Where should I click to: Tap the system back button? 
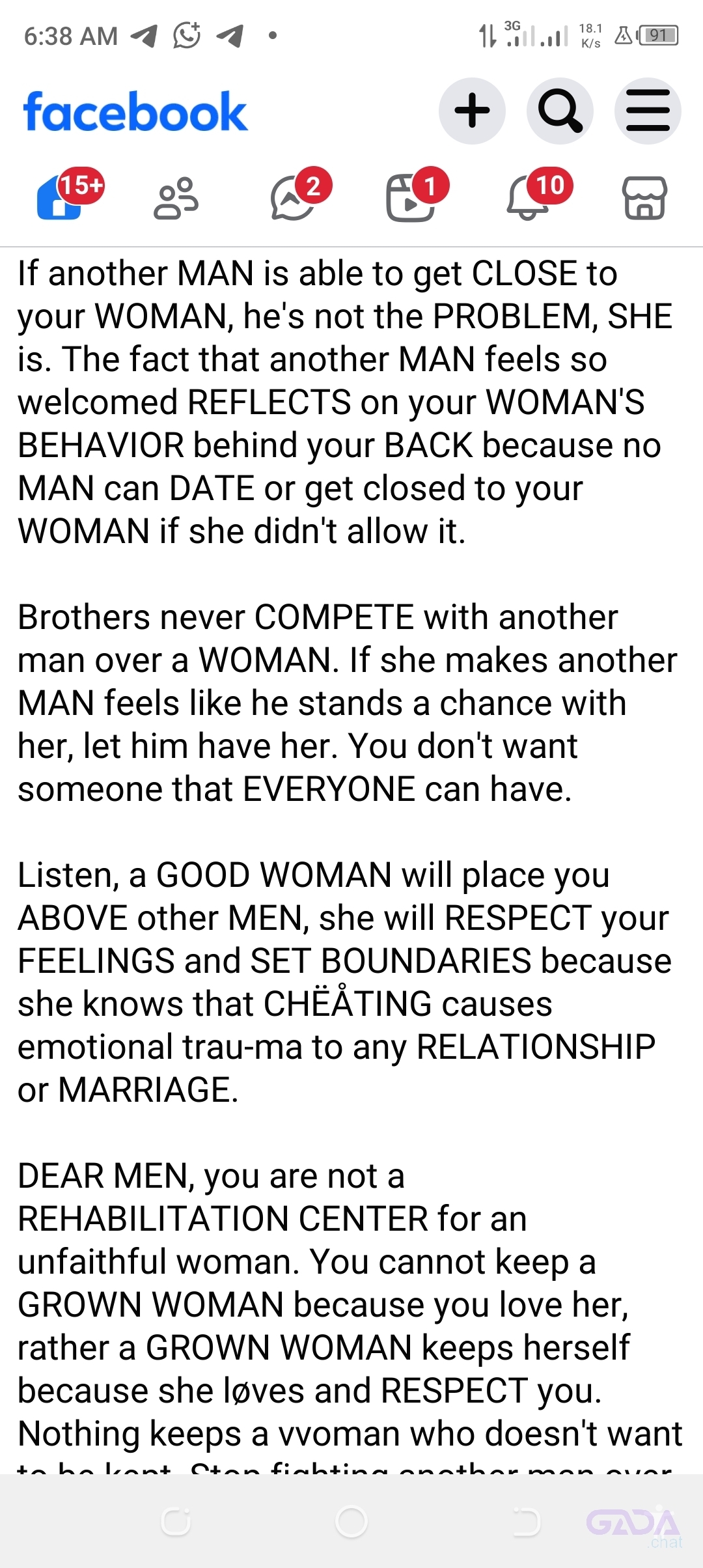(x=526, y=1522)
